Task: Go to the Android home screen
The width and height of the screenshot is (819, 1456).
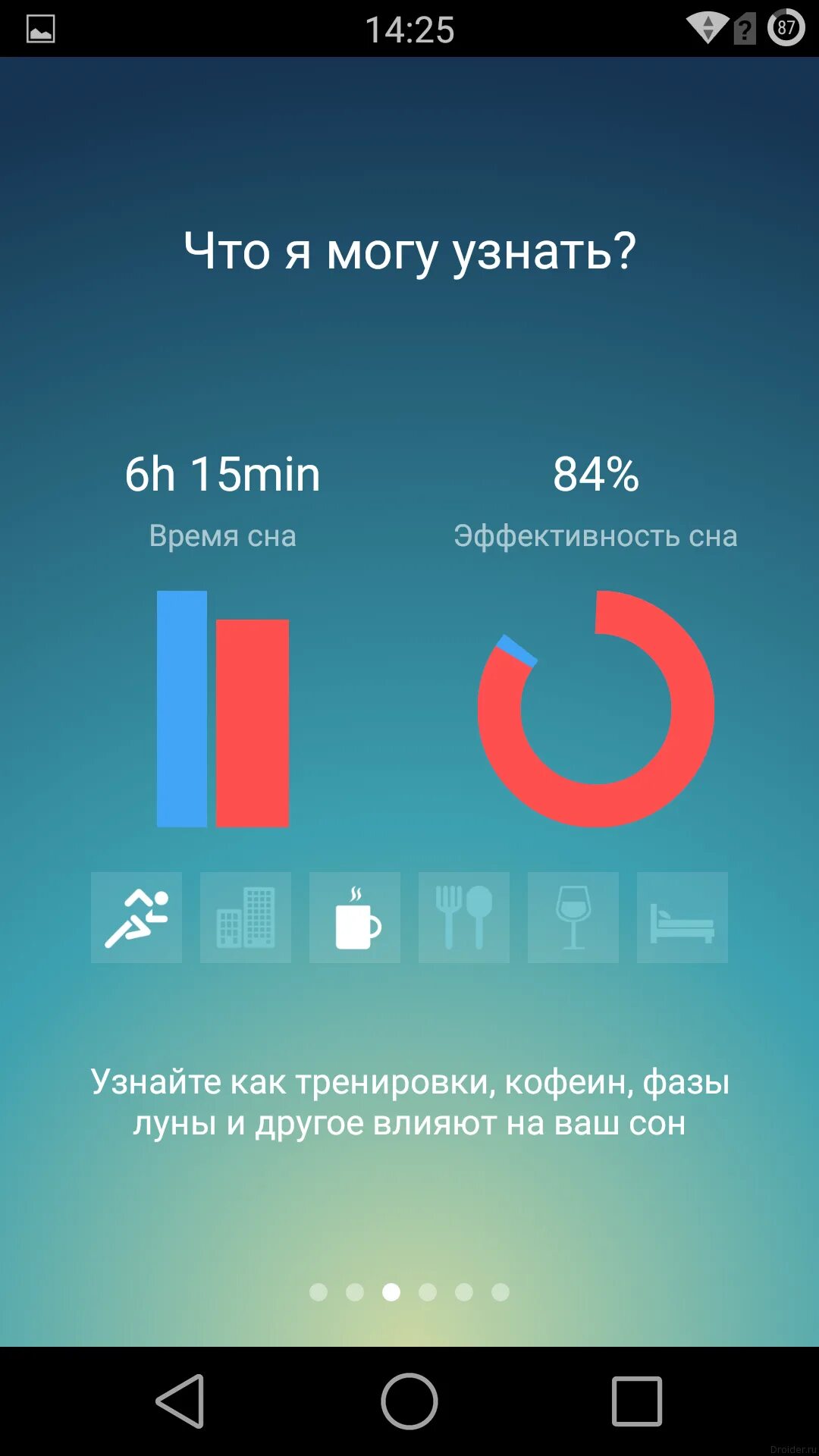Action: click(x=409, y=1401)
